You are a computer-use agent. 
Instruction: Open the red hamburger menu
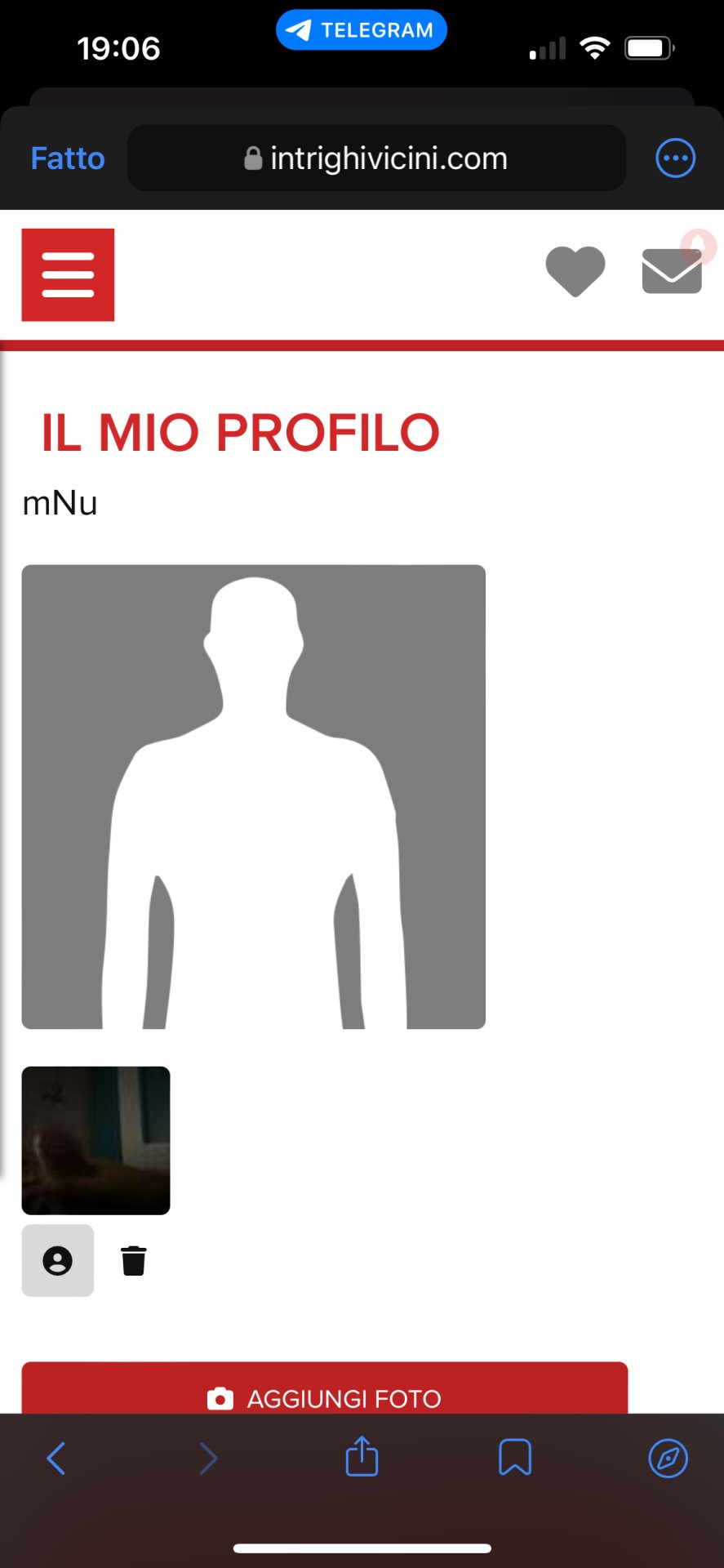tap(68, 274)
